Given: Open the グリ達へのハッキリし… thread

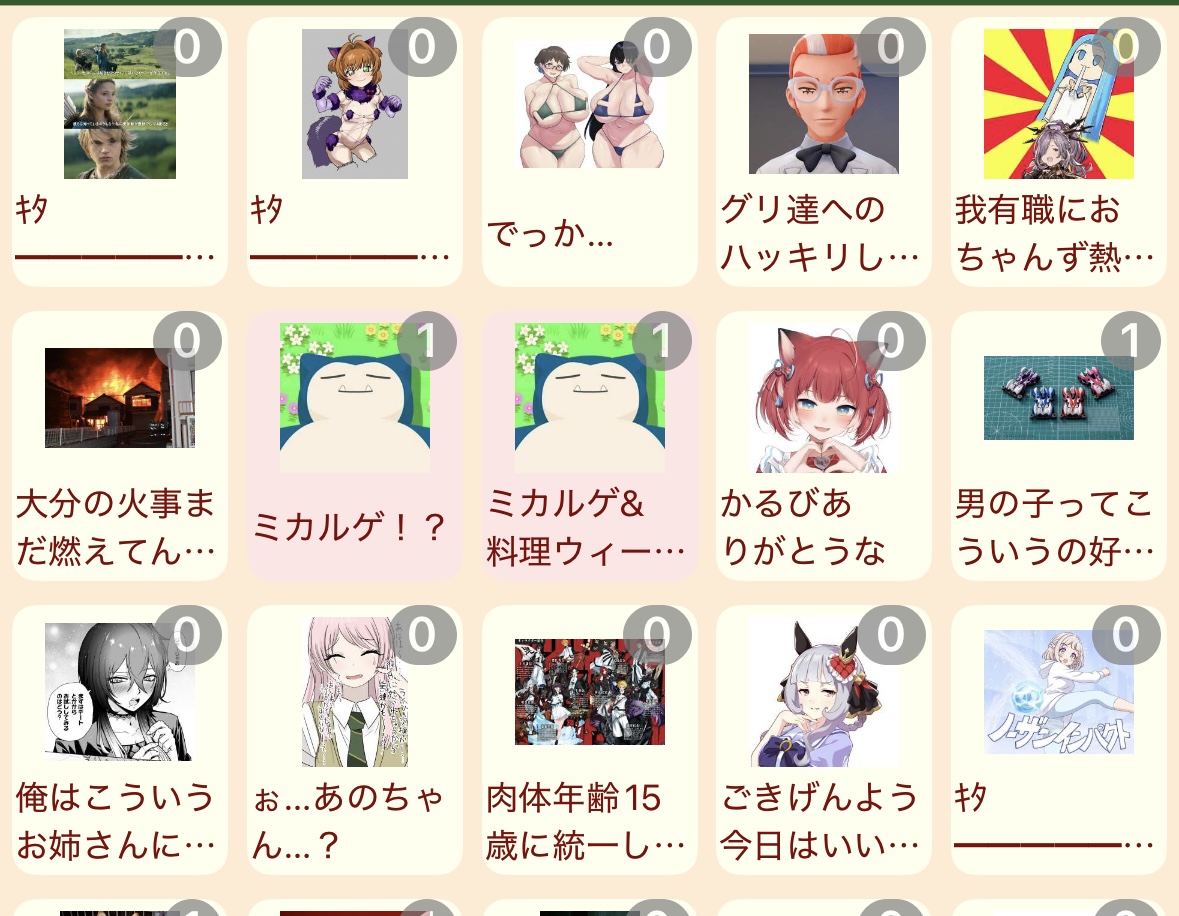Looking at the screenshot, I should 823,150.
